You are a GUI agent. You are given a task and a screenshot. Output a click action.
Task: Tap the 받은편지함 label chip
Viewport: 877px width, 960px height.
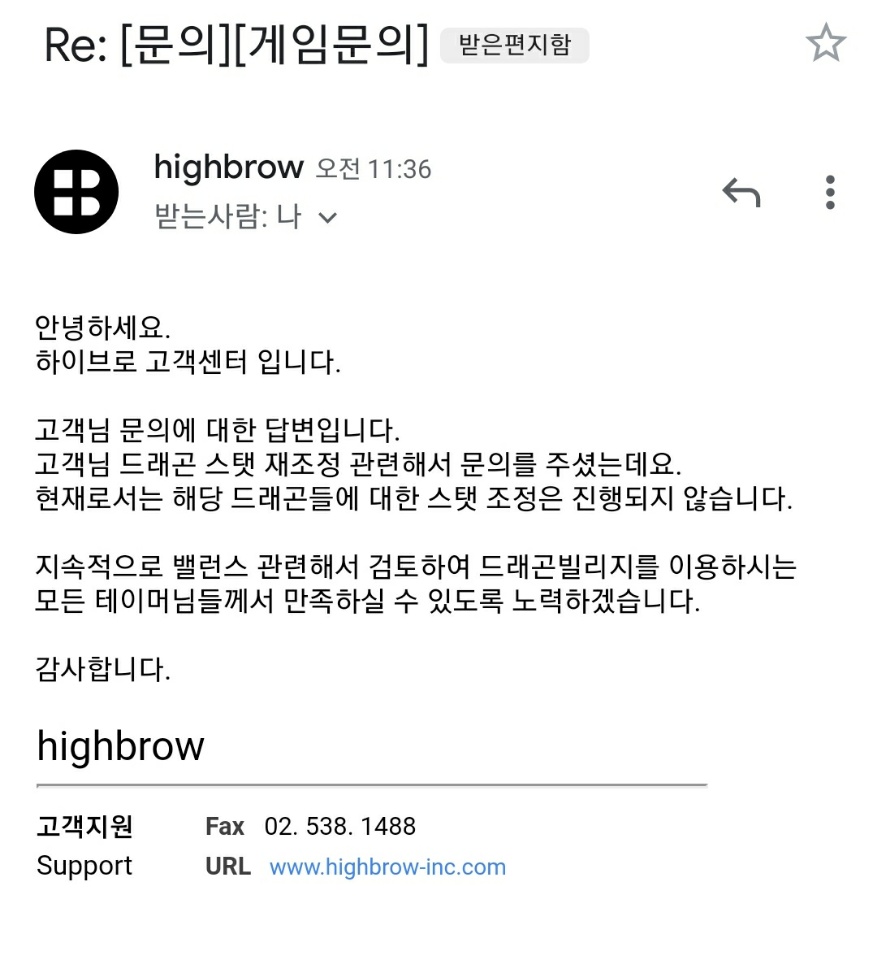(x=514, y=45)
